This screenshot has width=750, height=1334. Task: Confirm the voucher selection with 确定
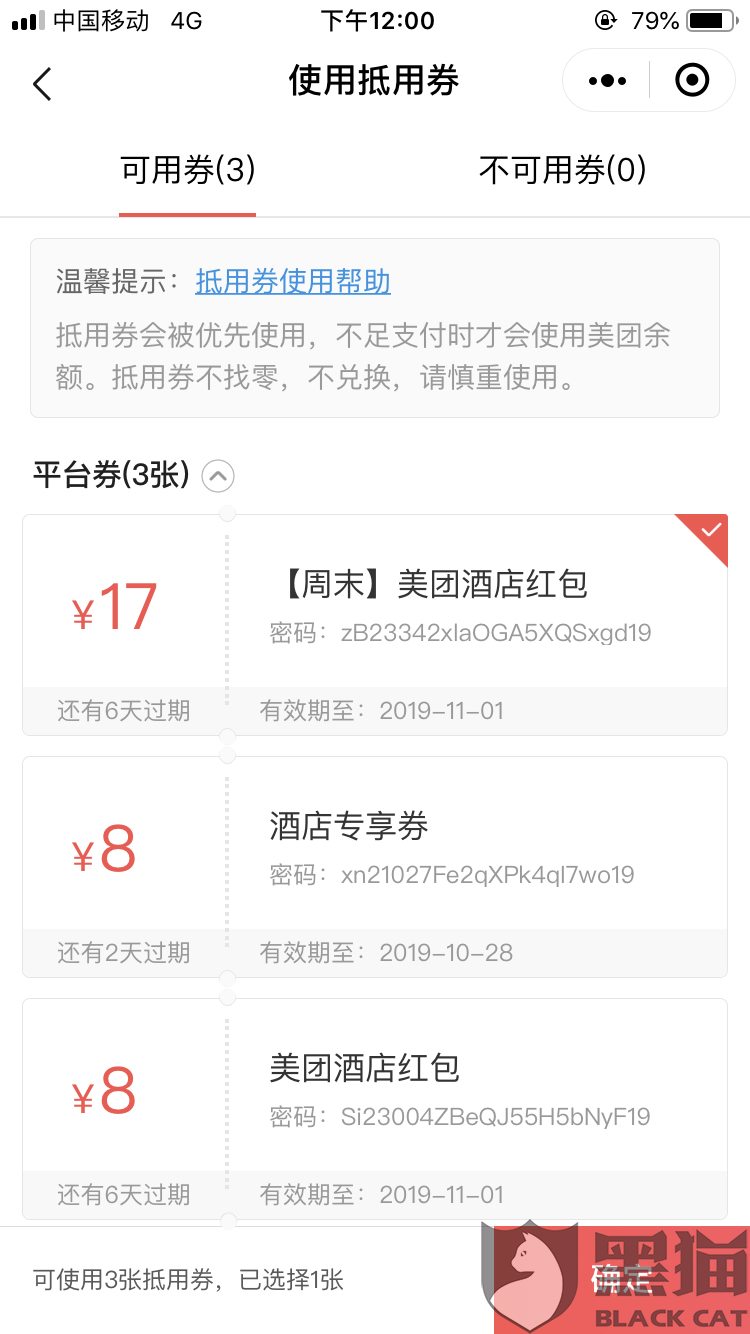(621, 1279)
